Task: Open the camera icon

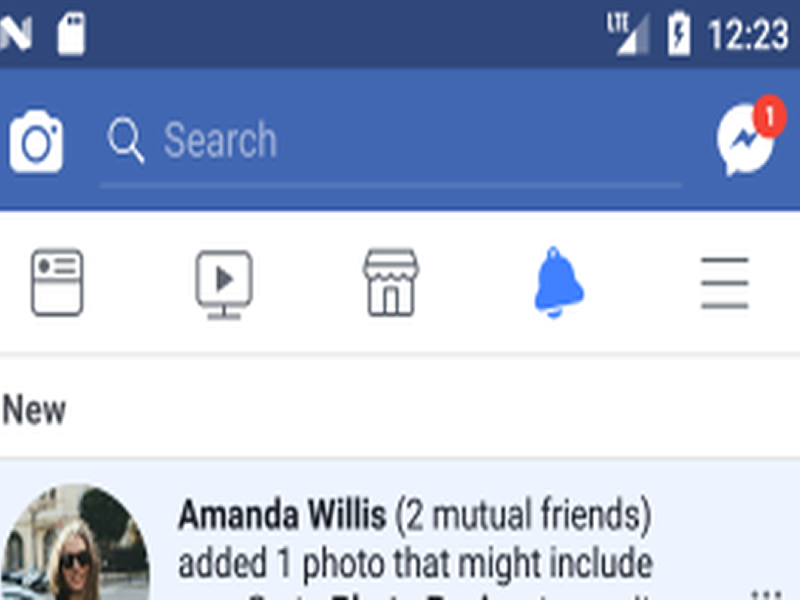Action: [x=36, y=143]
